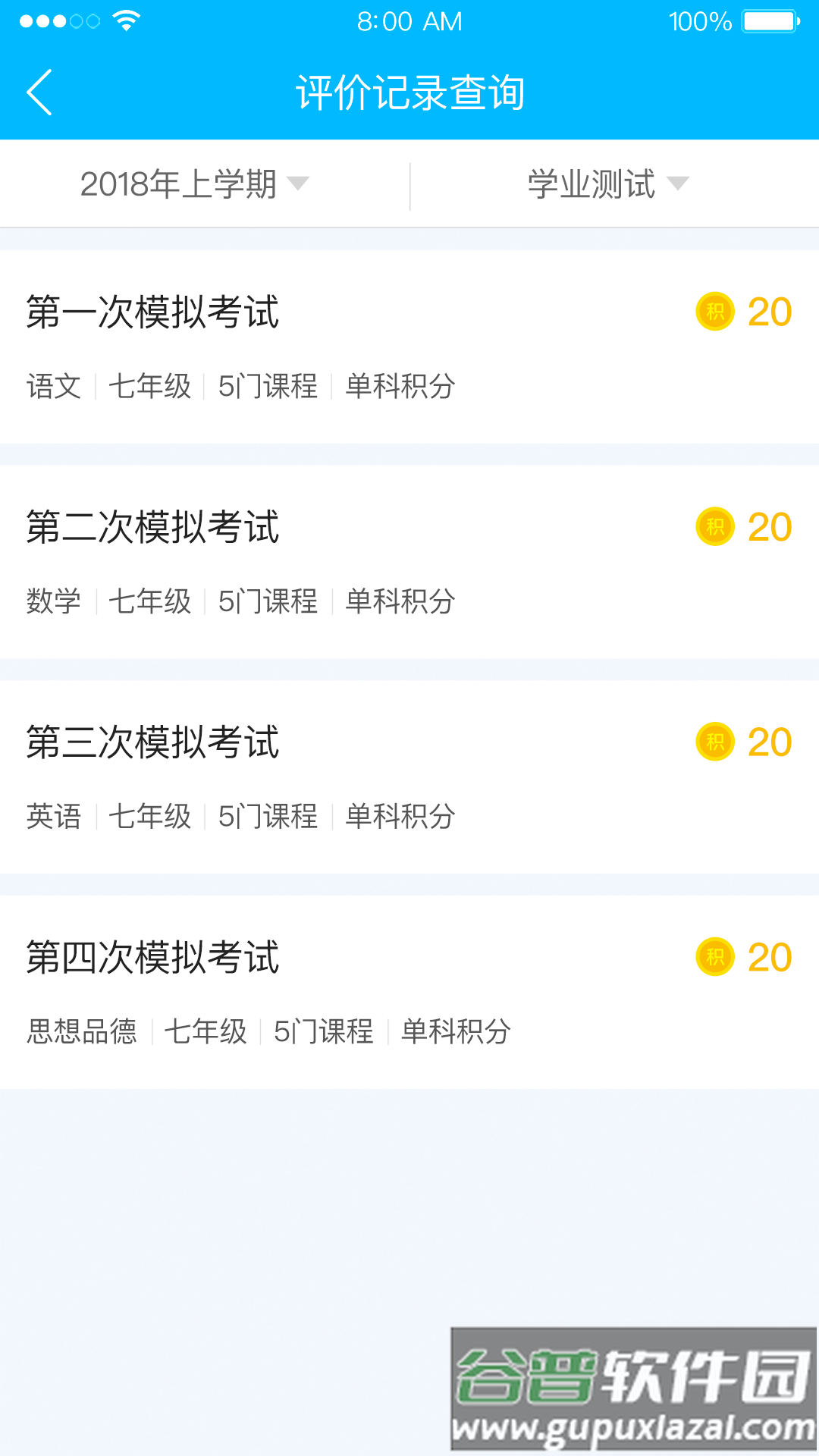Tap the 语文 subject label

[53, 387]
